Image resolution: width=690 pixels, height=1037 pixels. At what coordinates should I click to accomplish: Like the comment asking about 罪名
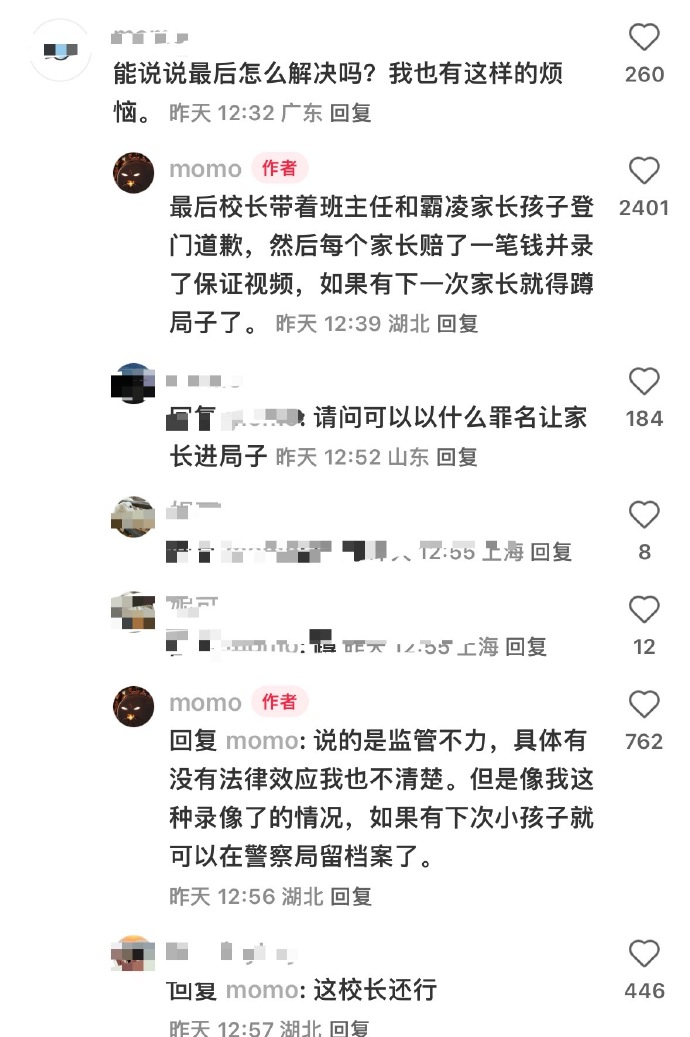[x=644, y=382]
